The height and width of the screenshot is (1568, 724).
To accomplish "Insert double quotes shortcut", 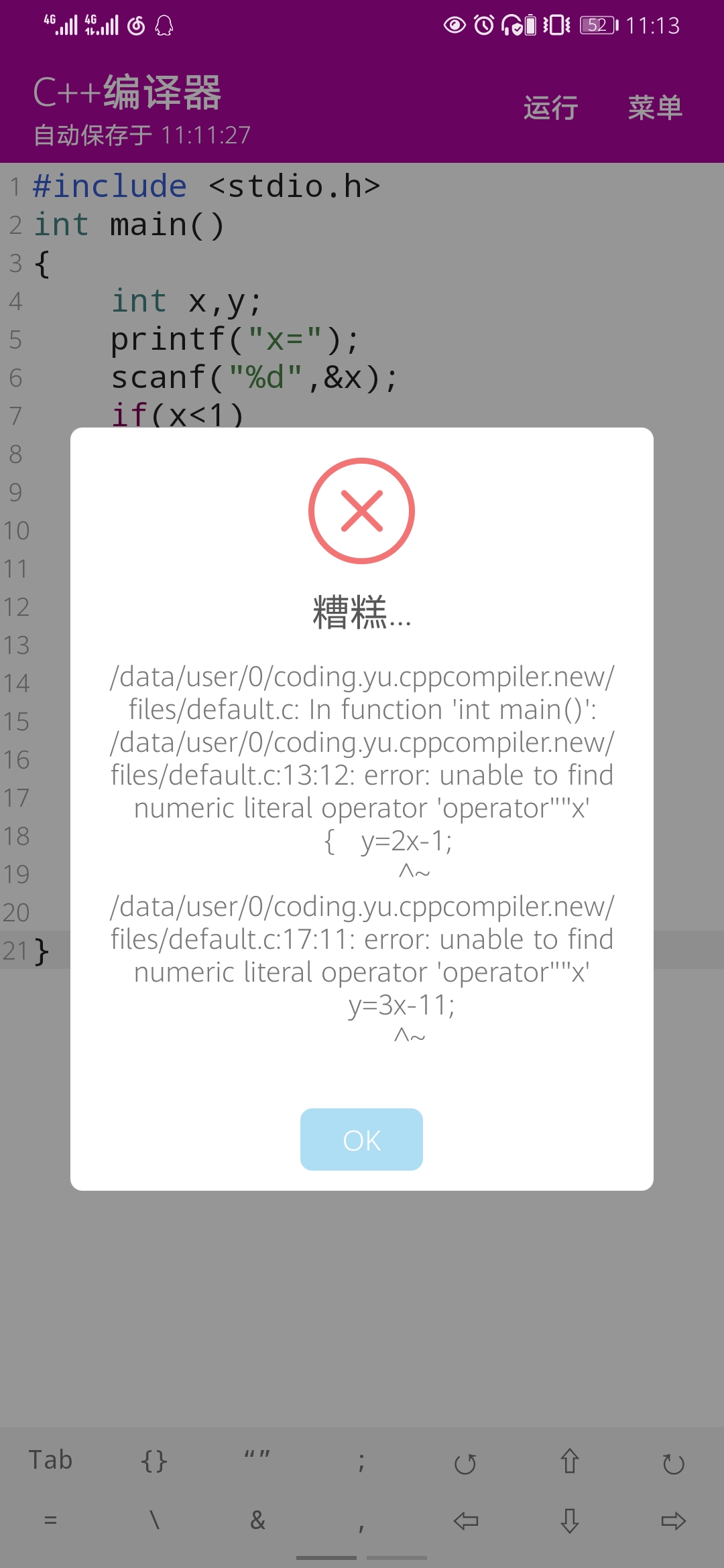I will click(x=257, y=1460).
